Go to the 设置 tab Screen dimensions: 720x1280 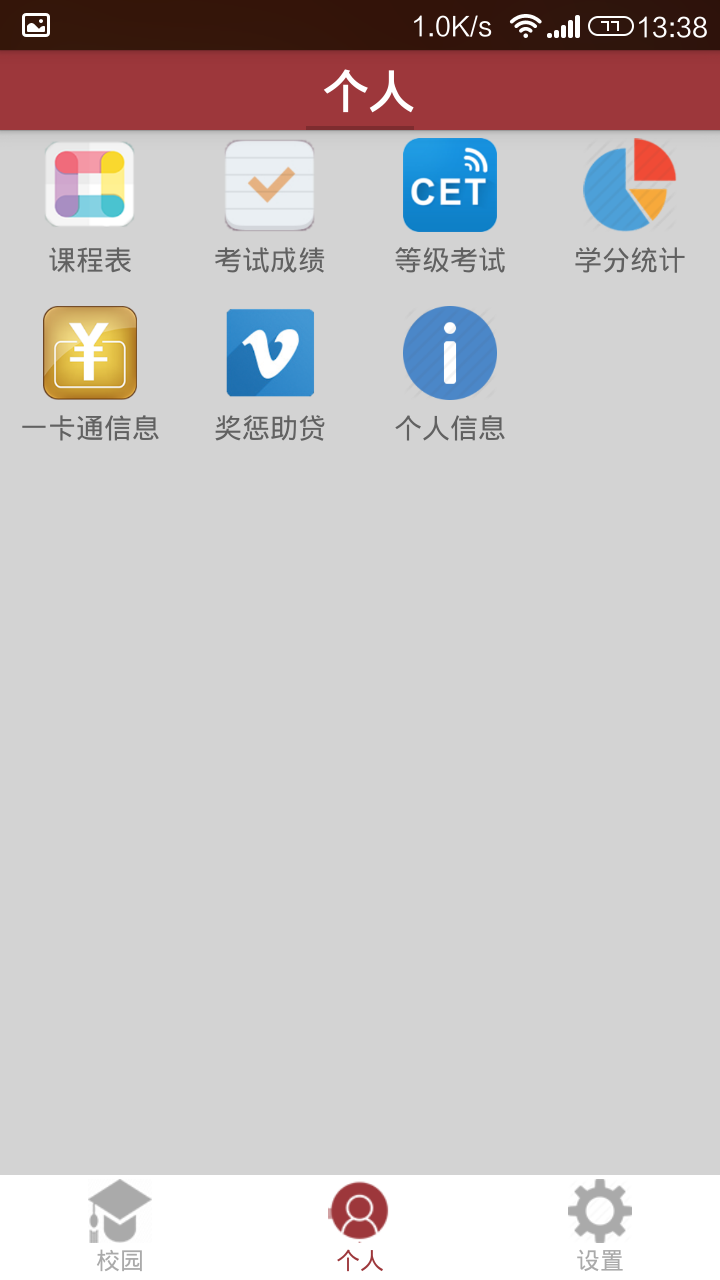(x=600, y=1225)
